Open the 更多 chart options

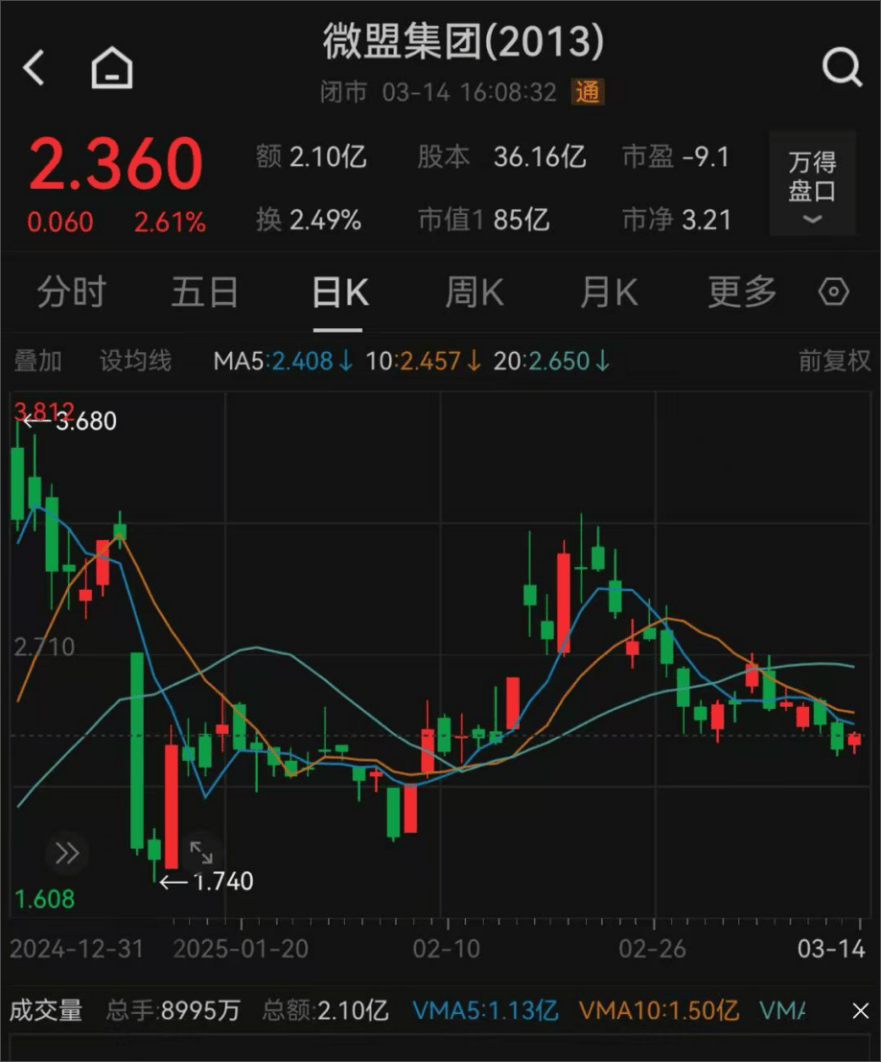(x=741, y=292)
